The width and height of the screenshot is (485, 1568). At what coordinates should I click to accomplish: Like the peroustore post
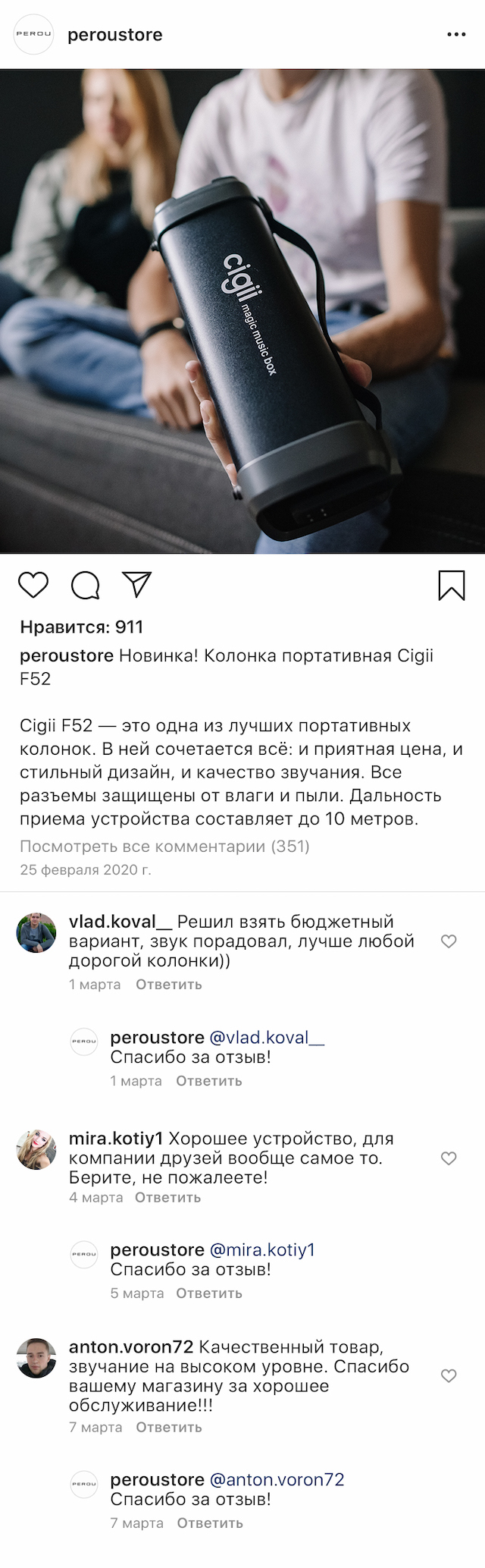pyautogui.click(x=33, y=586)
